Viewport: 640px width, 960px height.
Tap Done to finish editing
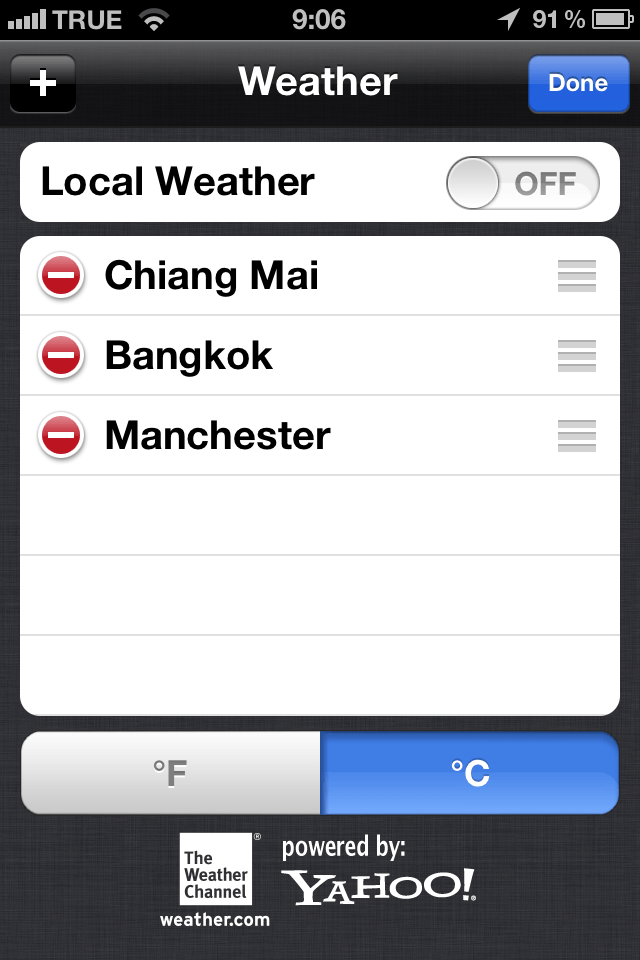577,83
